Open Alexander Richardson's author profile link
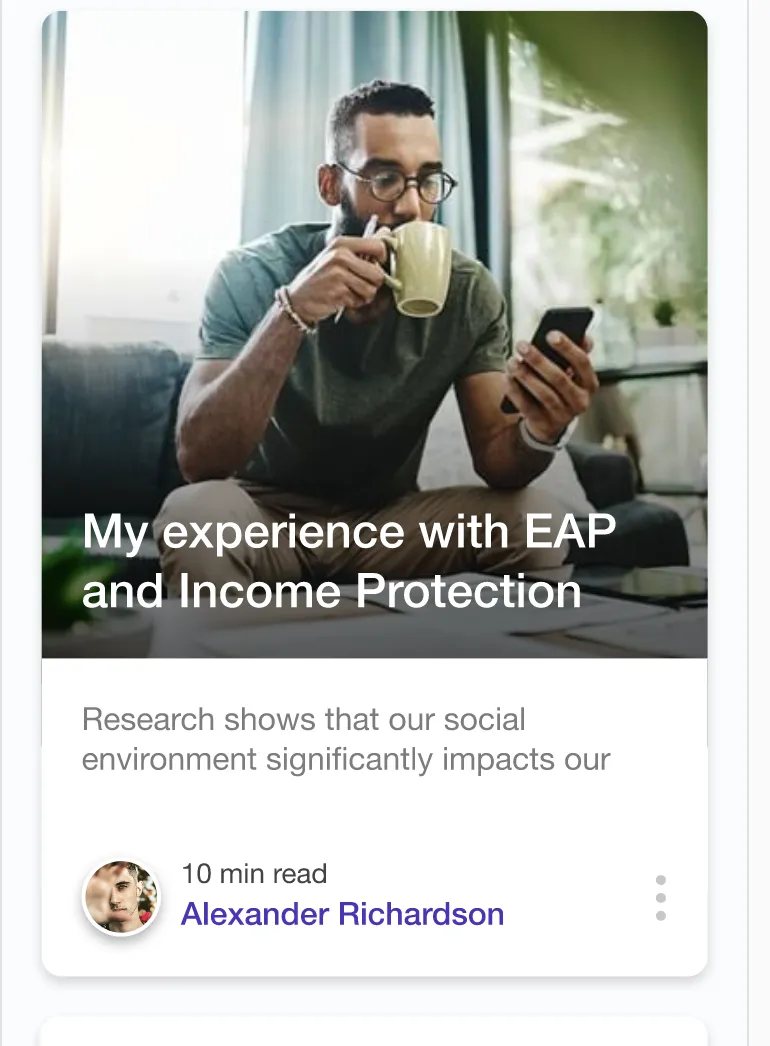The image size is (770, 1046). click(x=342, y=914)
